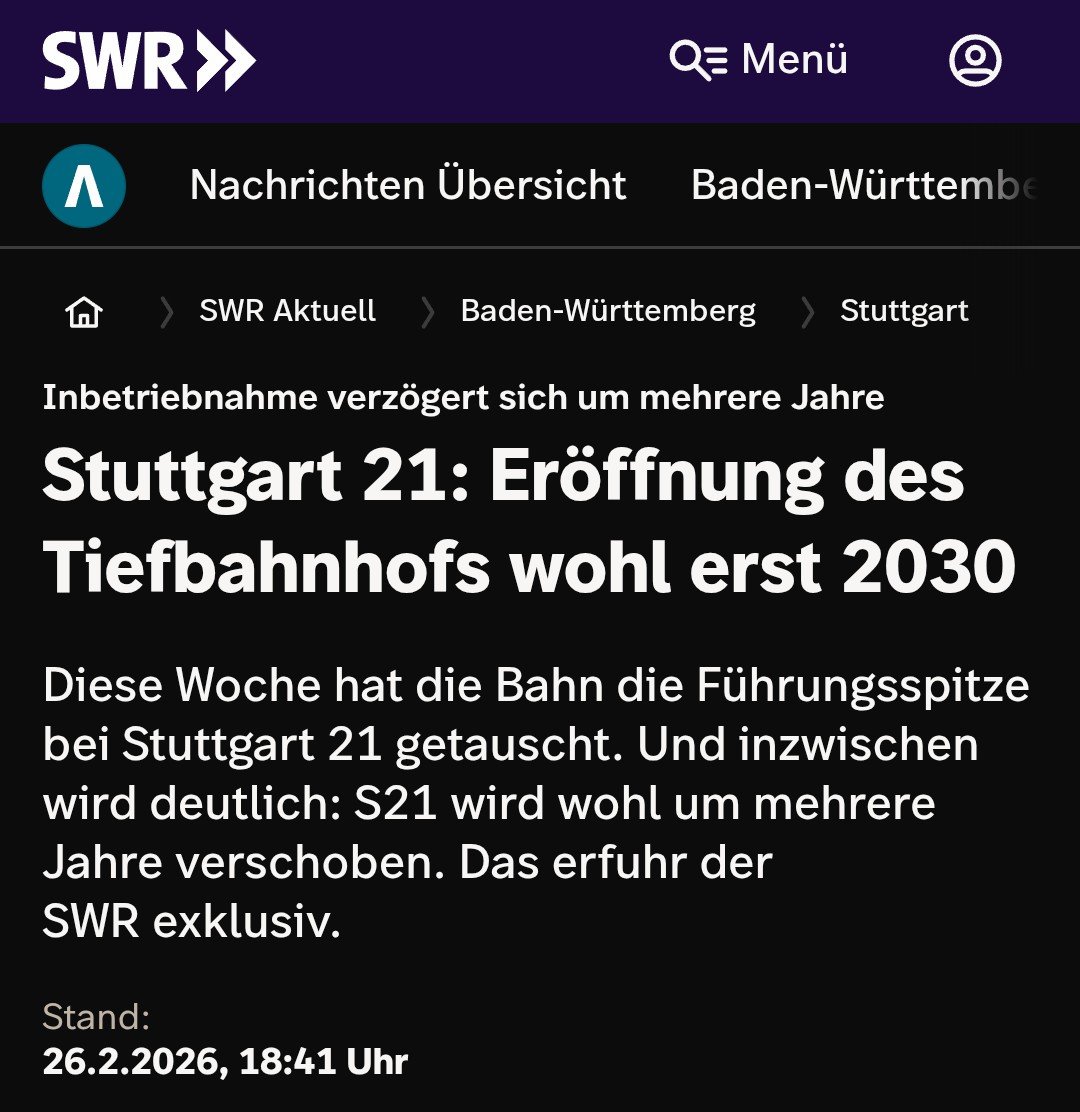Tap the teal SWR Aktuell round icon

pyautogui.click(x=84, y=186)
